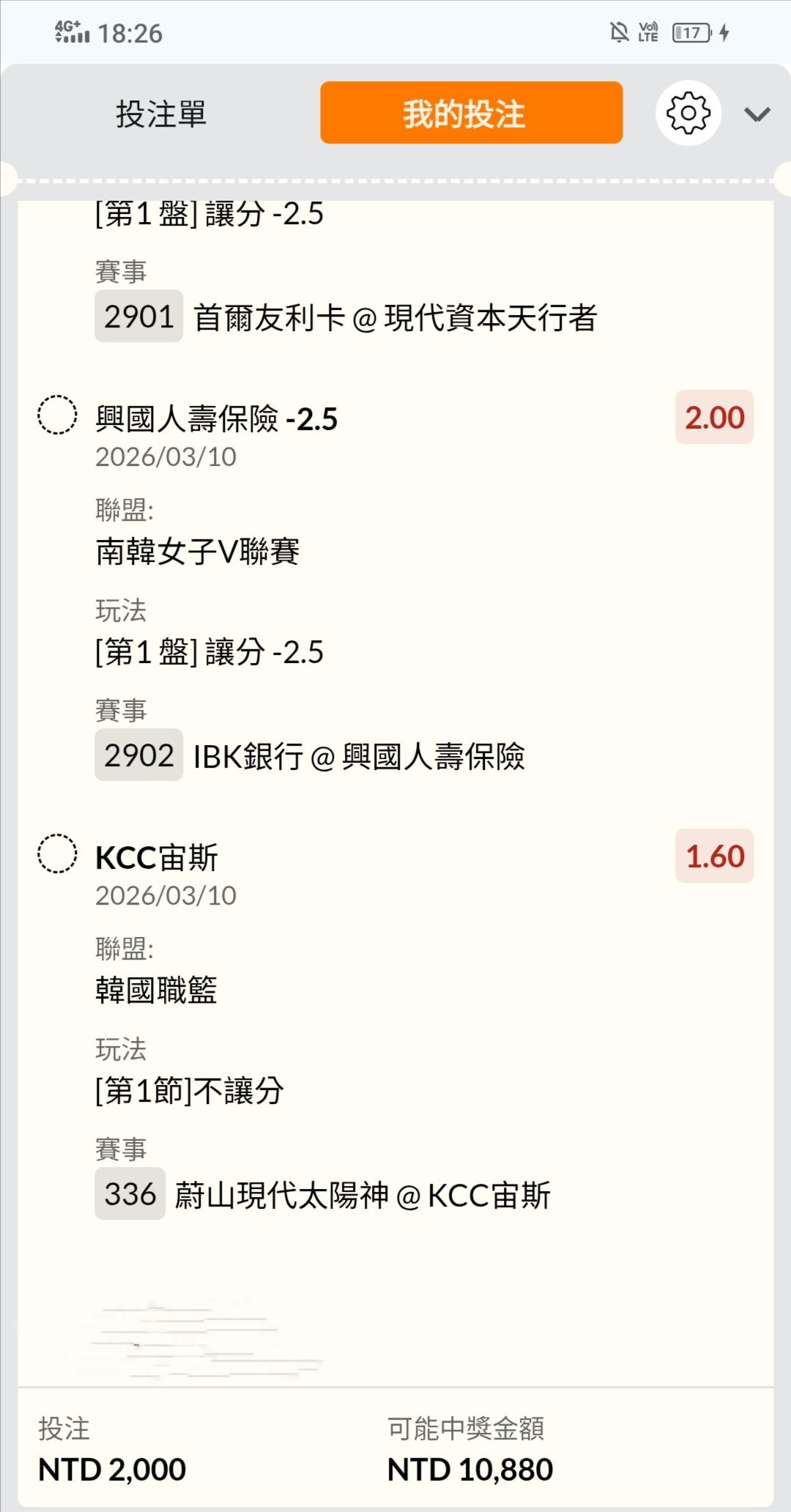Collapse the bet slip with chevron
This screenshot has width=791, height=1512.
point(757,114)
